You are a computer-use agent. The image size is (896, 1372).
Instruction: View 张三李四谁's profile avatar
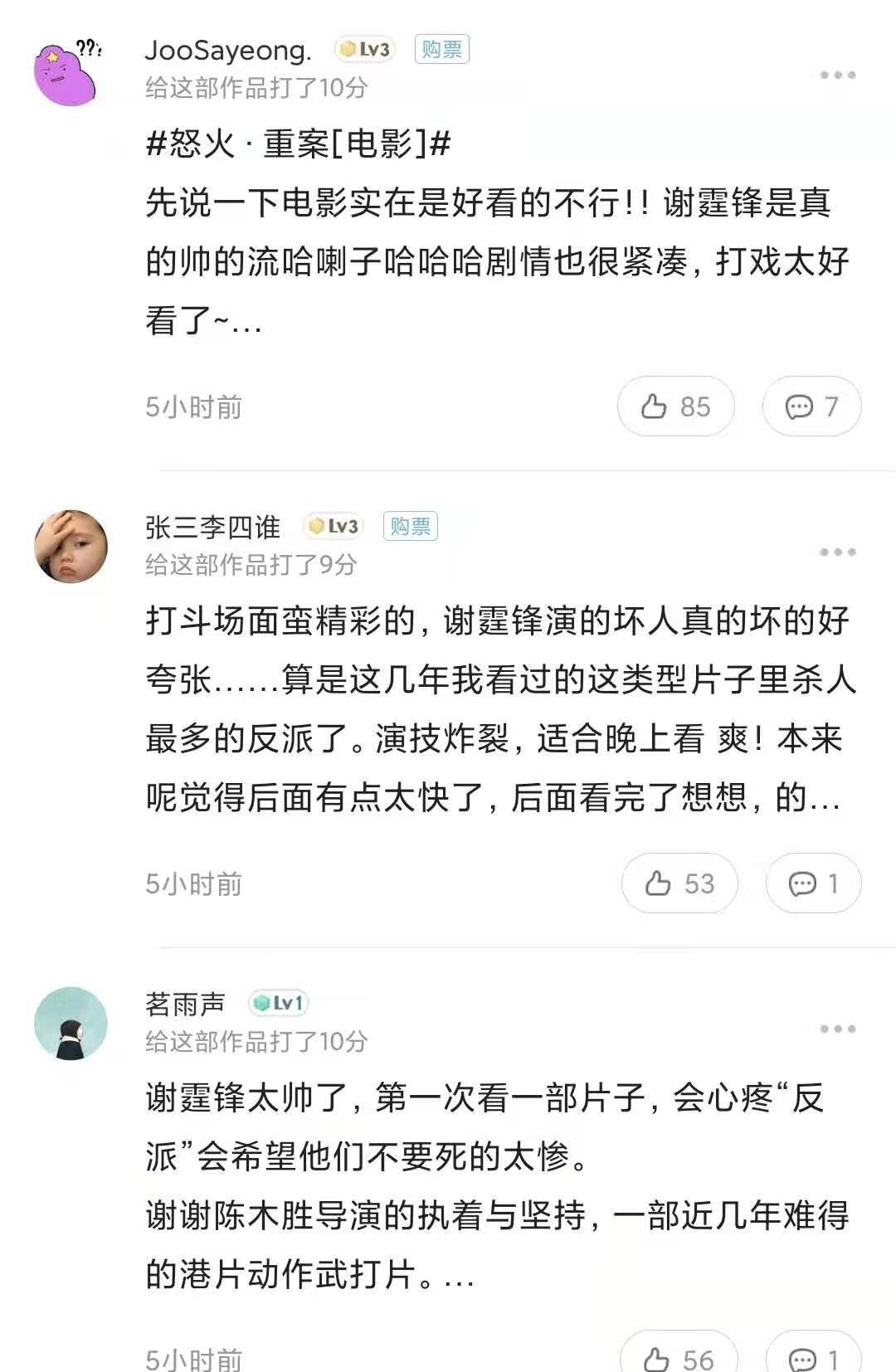pos(71,547)
